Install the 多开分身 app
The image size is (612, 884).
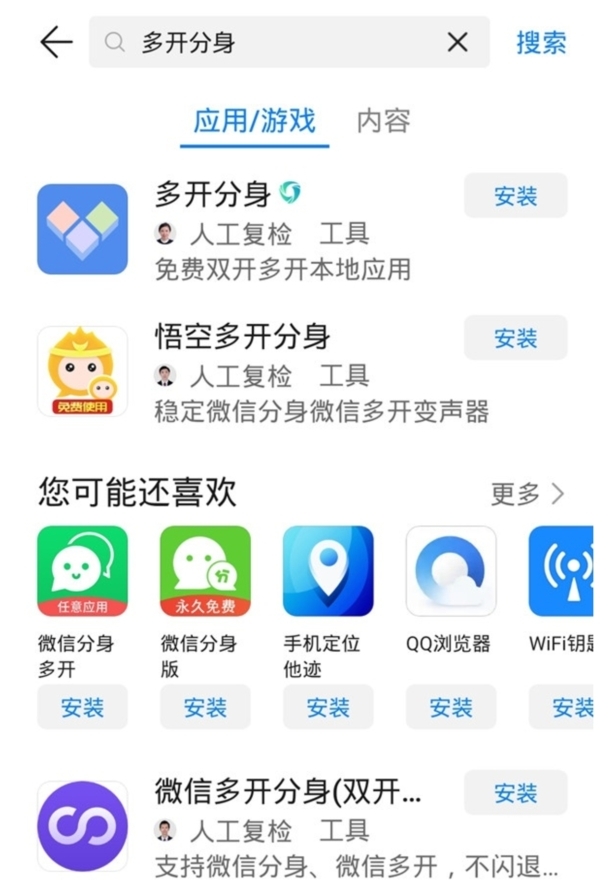(515, 196)
